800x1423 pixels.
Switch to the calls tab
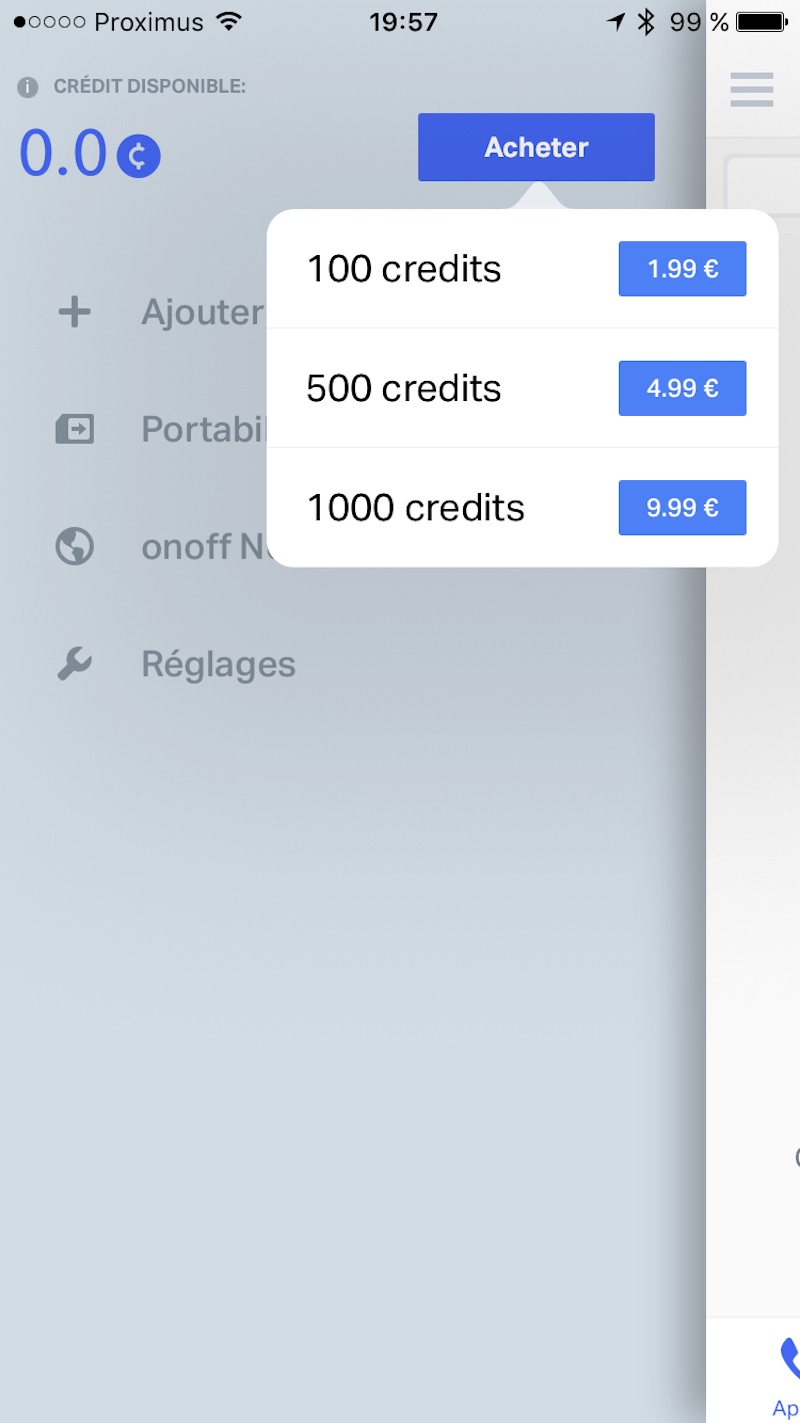(788, 1365)
